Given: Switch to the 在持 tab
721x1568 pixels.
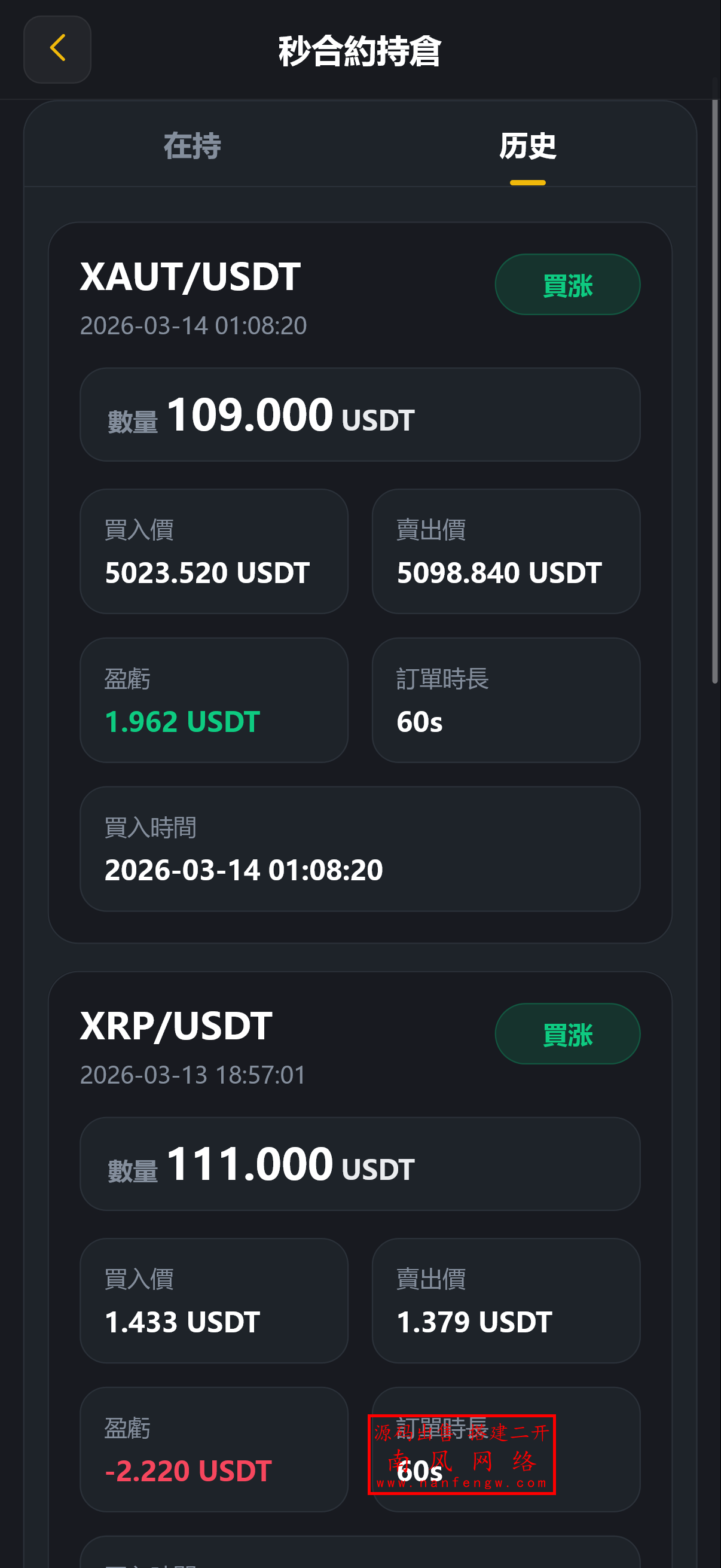Looking at the screenshot, I should [x=192, y=146].
